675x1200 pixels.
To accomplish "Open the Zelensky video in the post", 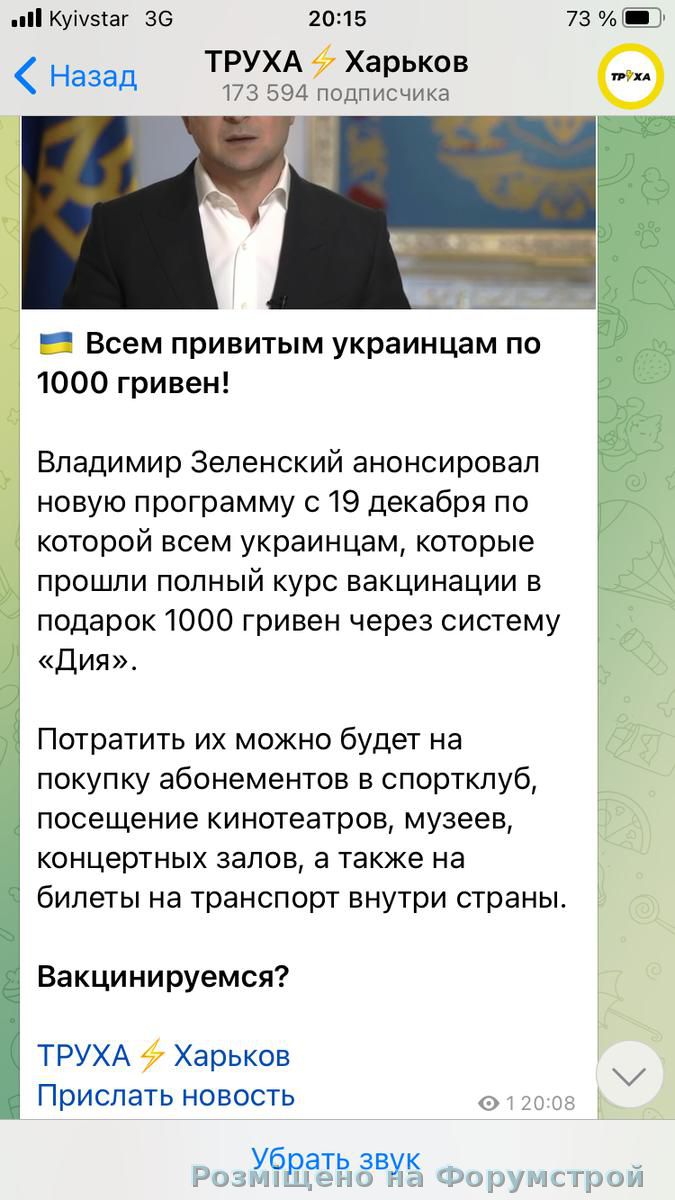I will click(308, 212).
